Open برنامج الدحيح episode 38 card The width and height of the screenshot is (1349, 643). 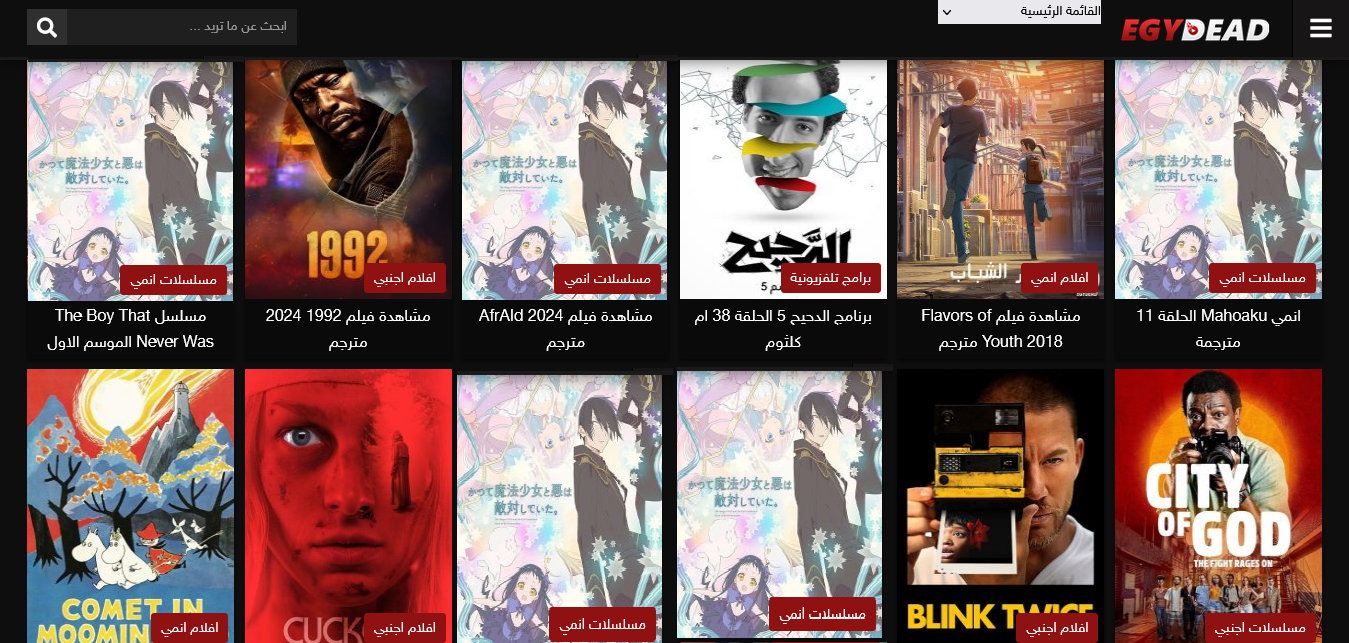[783, 180]
